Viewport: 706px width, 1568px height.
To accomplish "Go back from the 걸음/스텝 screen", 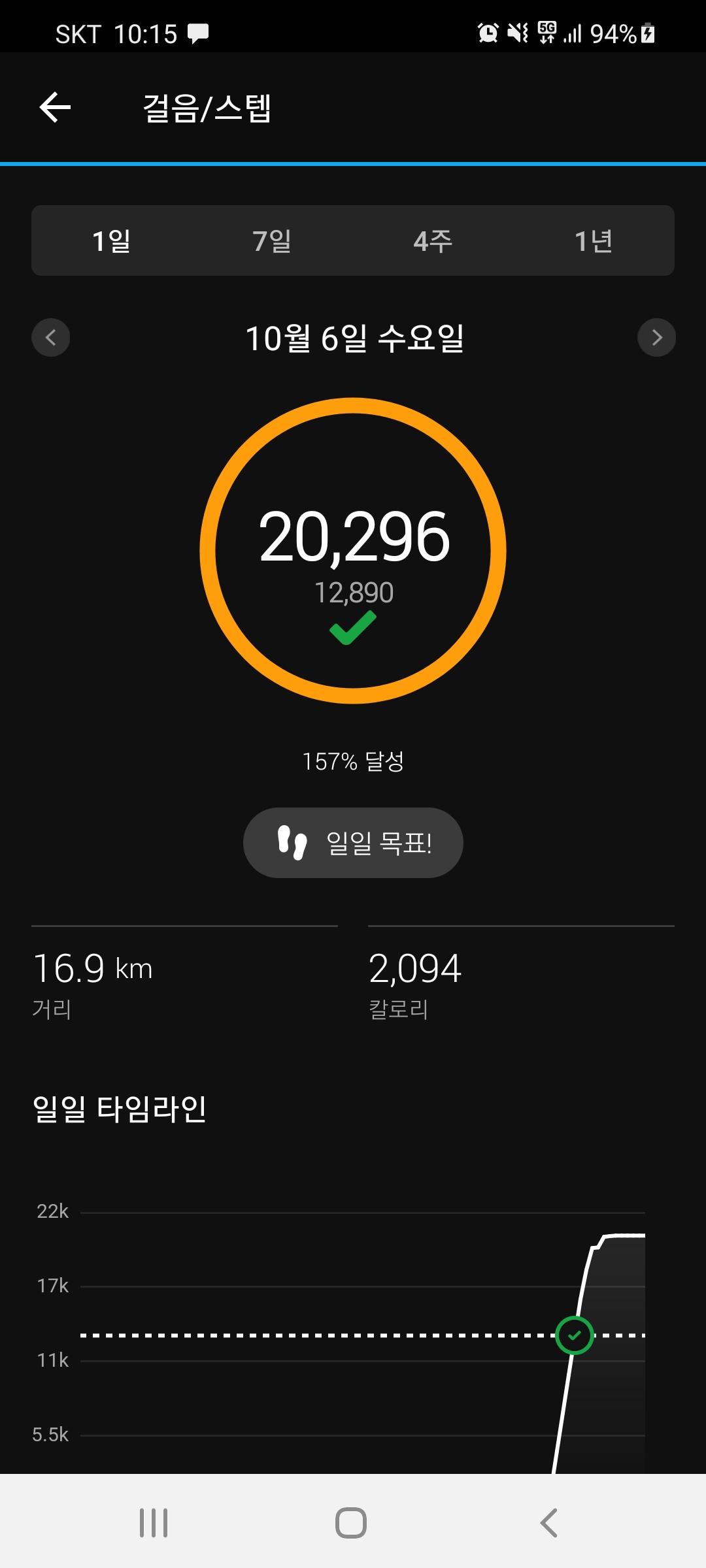I will click(x=55, y=108).
